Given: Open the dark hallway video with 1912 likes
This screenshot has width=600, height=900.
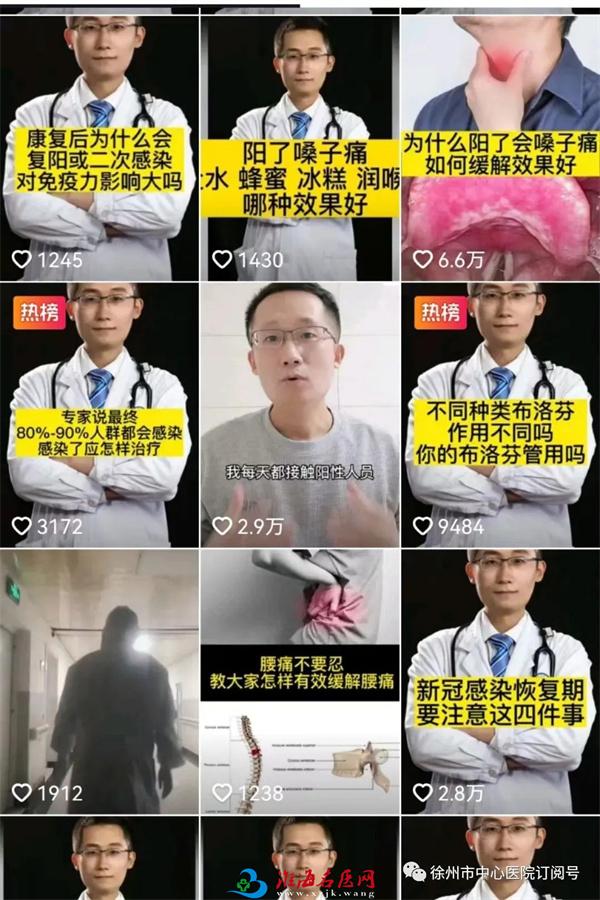Looking at the screenshot, I should click(x=99, y=680).
